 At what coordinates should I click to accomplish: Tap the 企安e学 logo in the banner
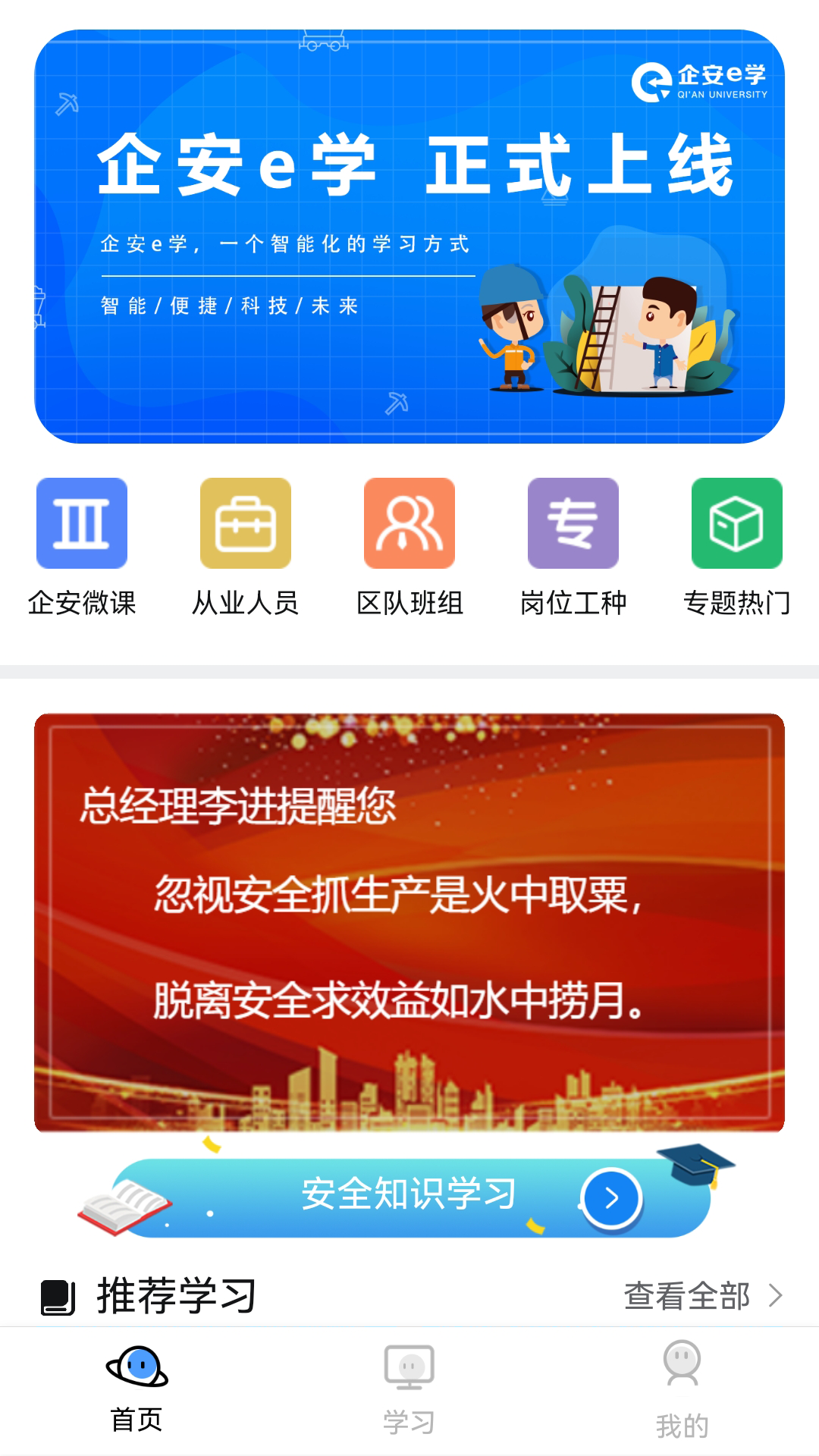click(x=701, y=83)
